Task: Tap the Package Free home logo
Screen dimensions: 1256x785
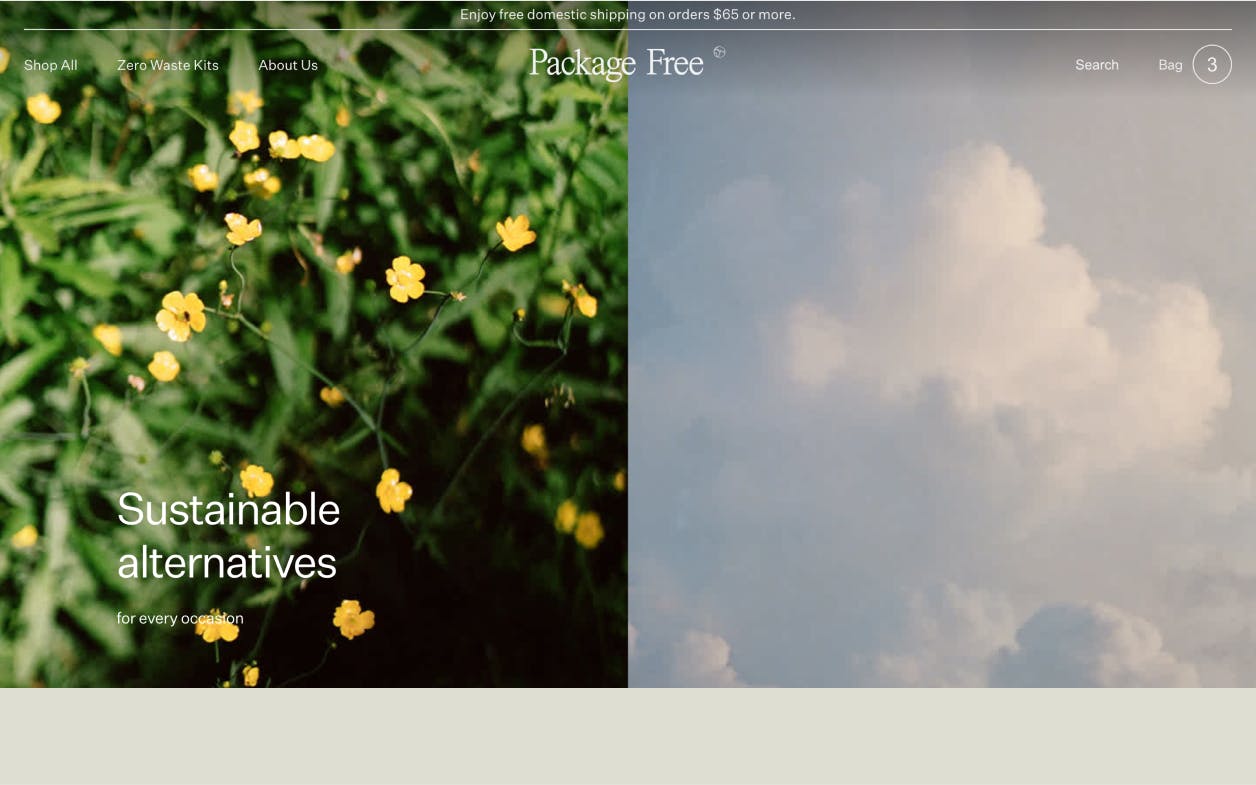Action: [617, 64]
